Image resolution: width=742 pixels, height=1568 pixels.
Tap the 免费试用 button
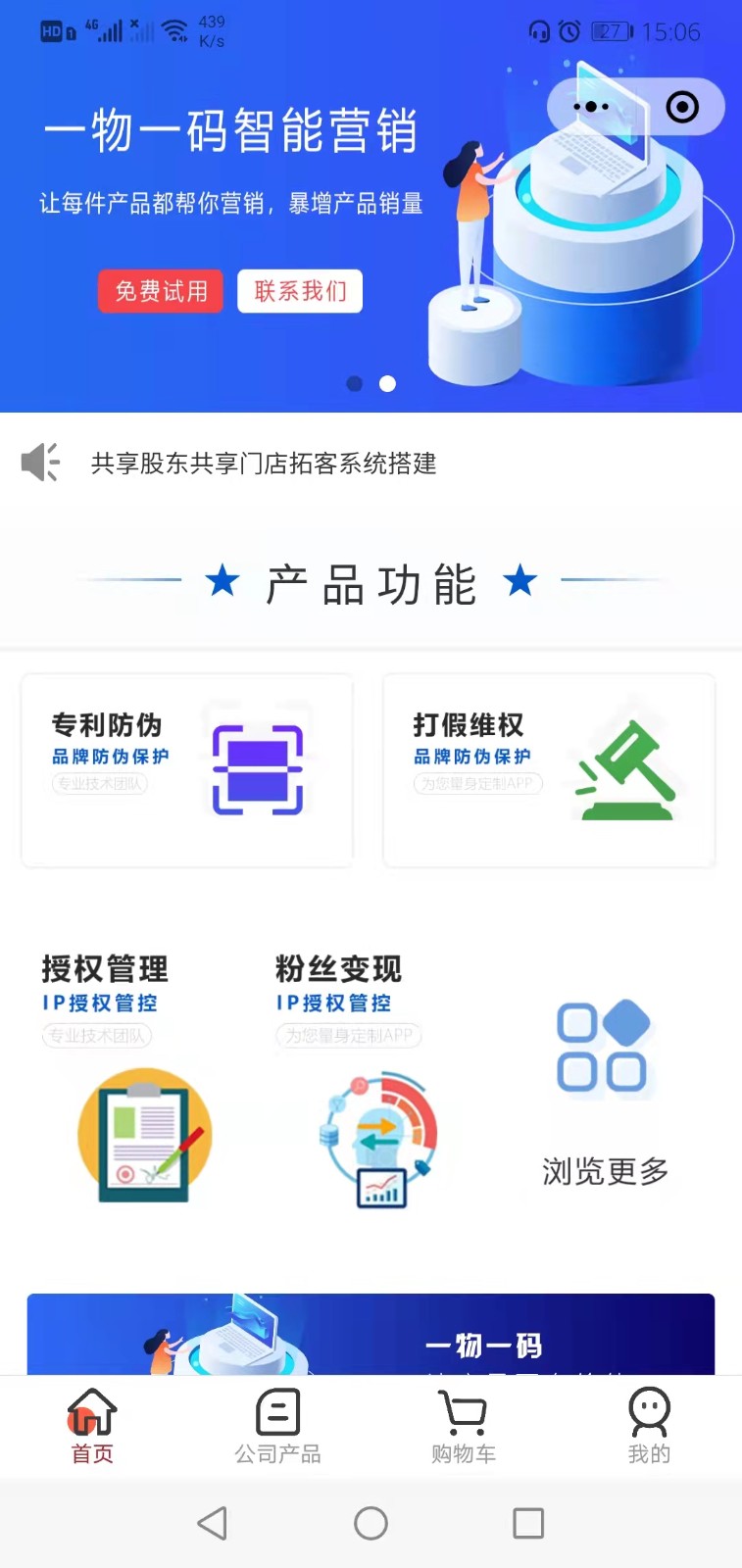[161, 291]
